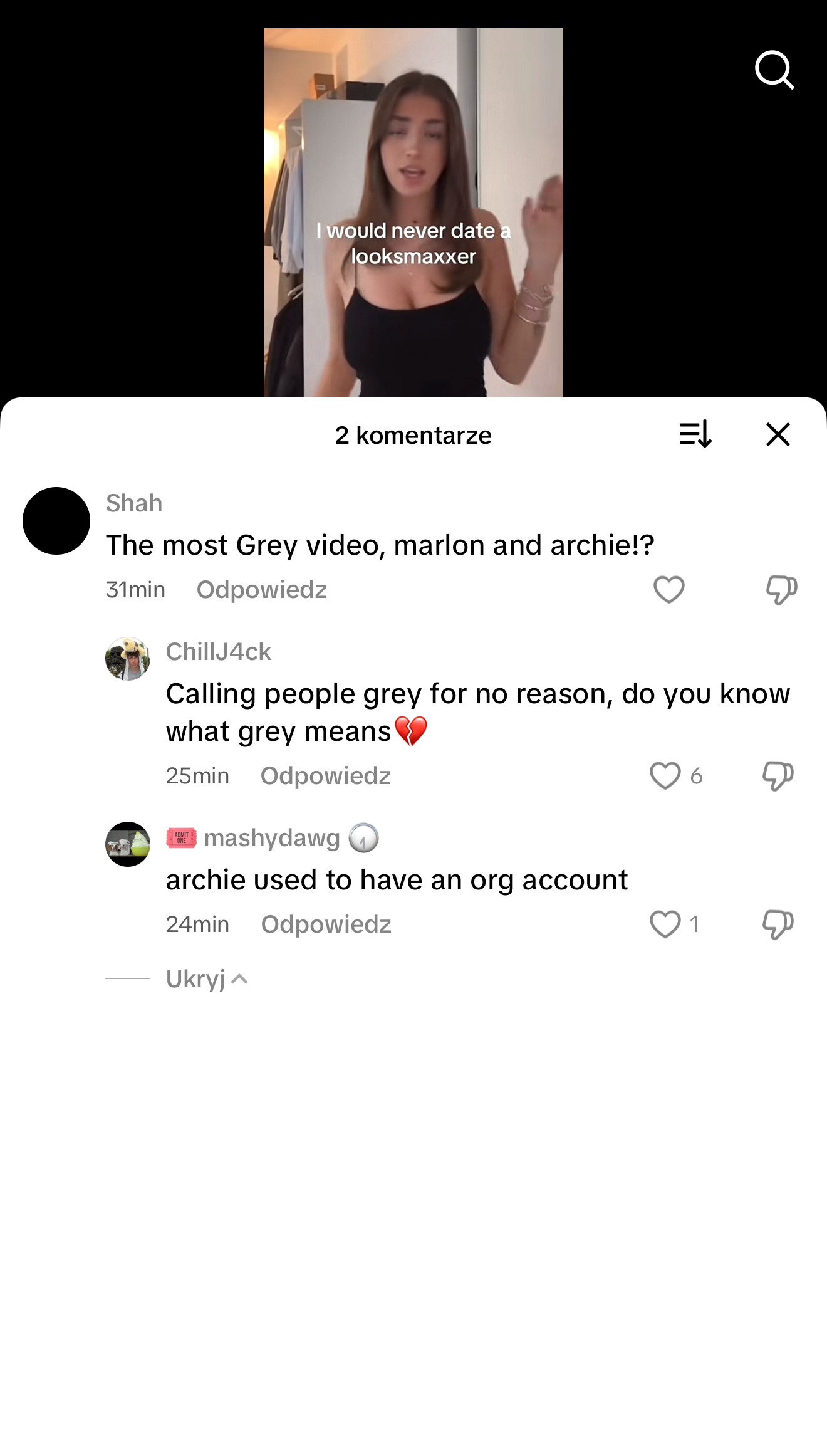This screenshot has height=1456, width=827.
Task: Dislike ChillJ4ck's comment
Action: tap(778, 776)
